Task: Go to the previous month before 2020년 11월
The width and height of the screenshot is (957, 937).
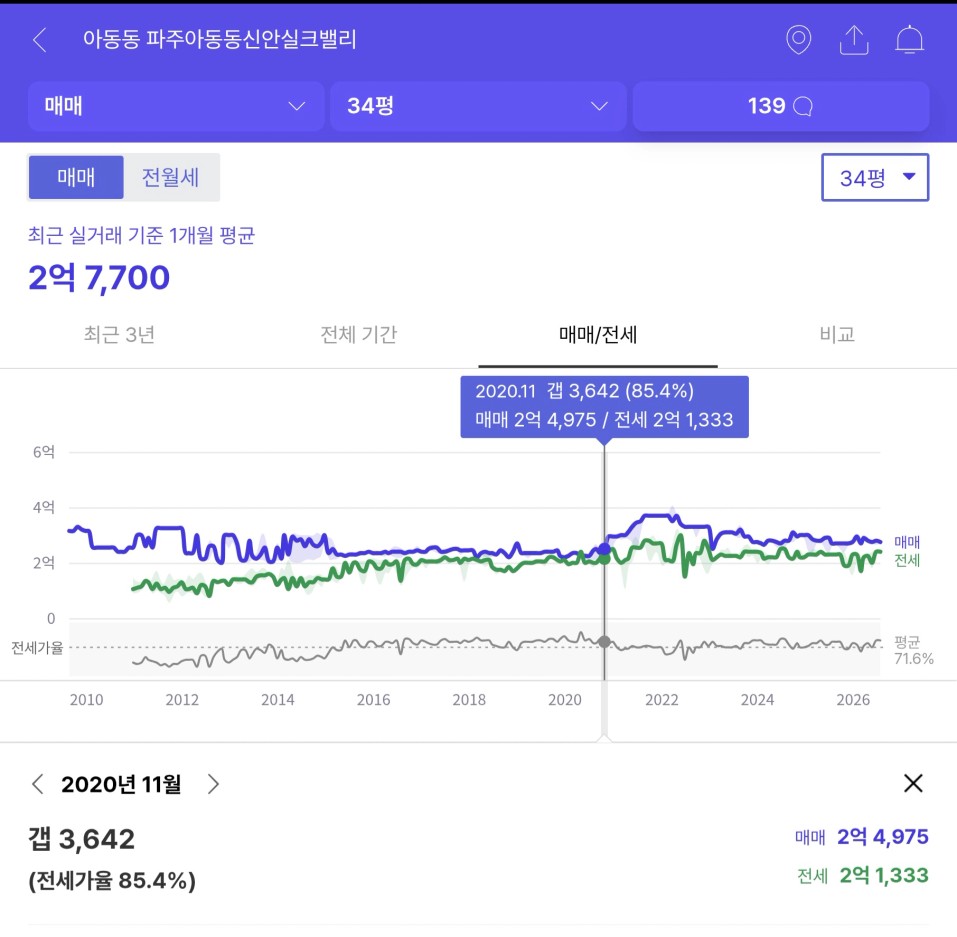Action: [x=38, y=784]
